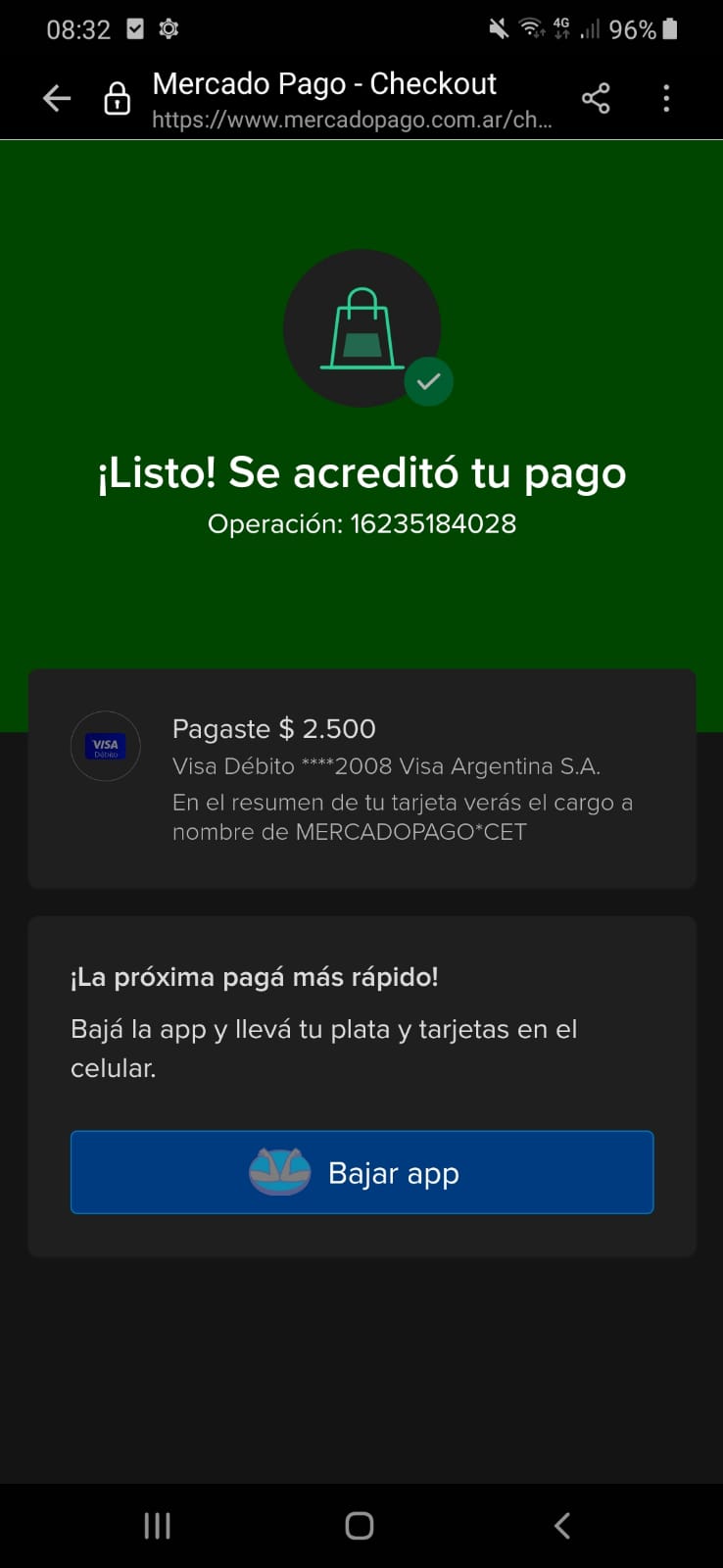Share the Mercado Pago checkout page

click(x=596, y=98)
